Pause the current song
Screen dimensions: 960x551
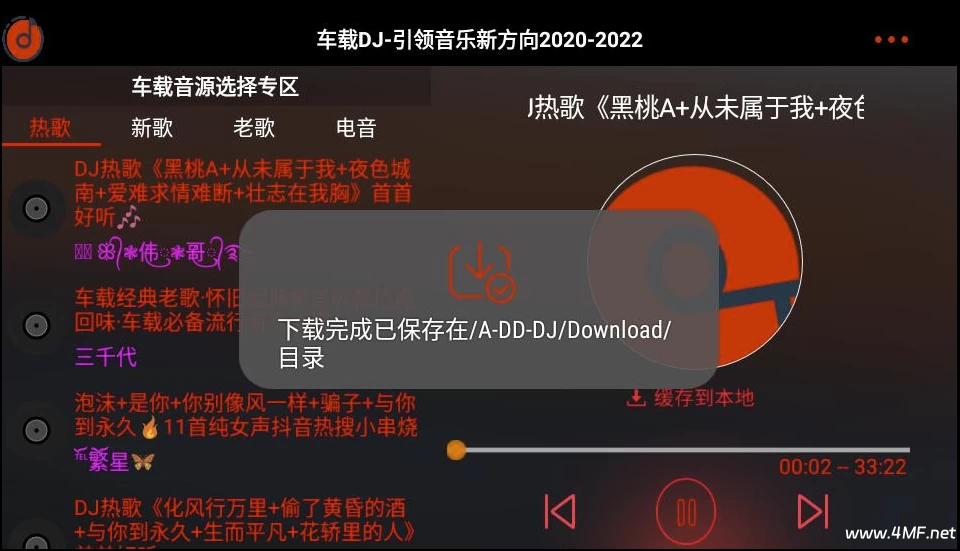point(686,512)
